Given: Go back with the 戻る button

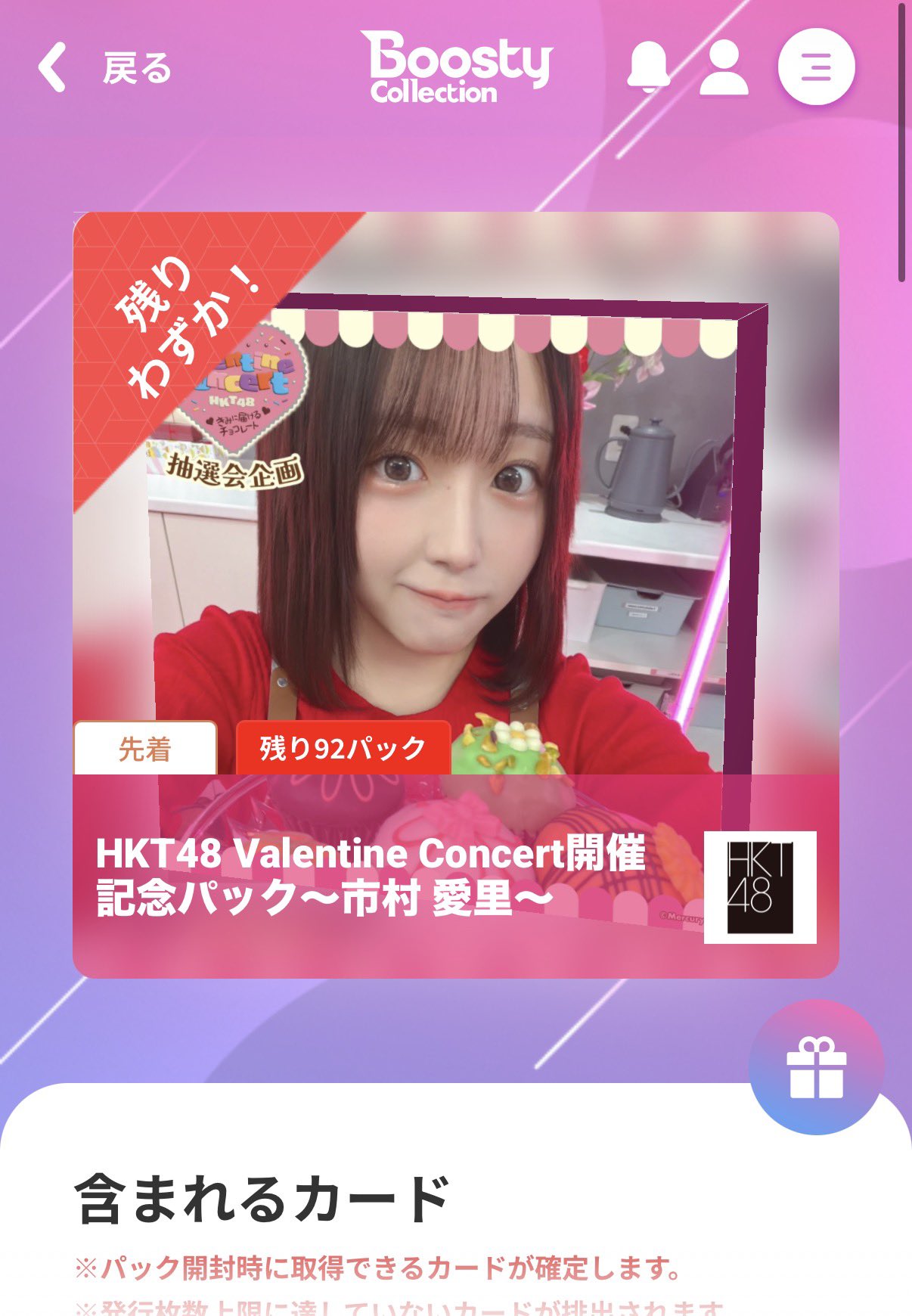Looking at the screenshot, I should click(x=106, y=69).
